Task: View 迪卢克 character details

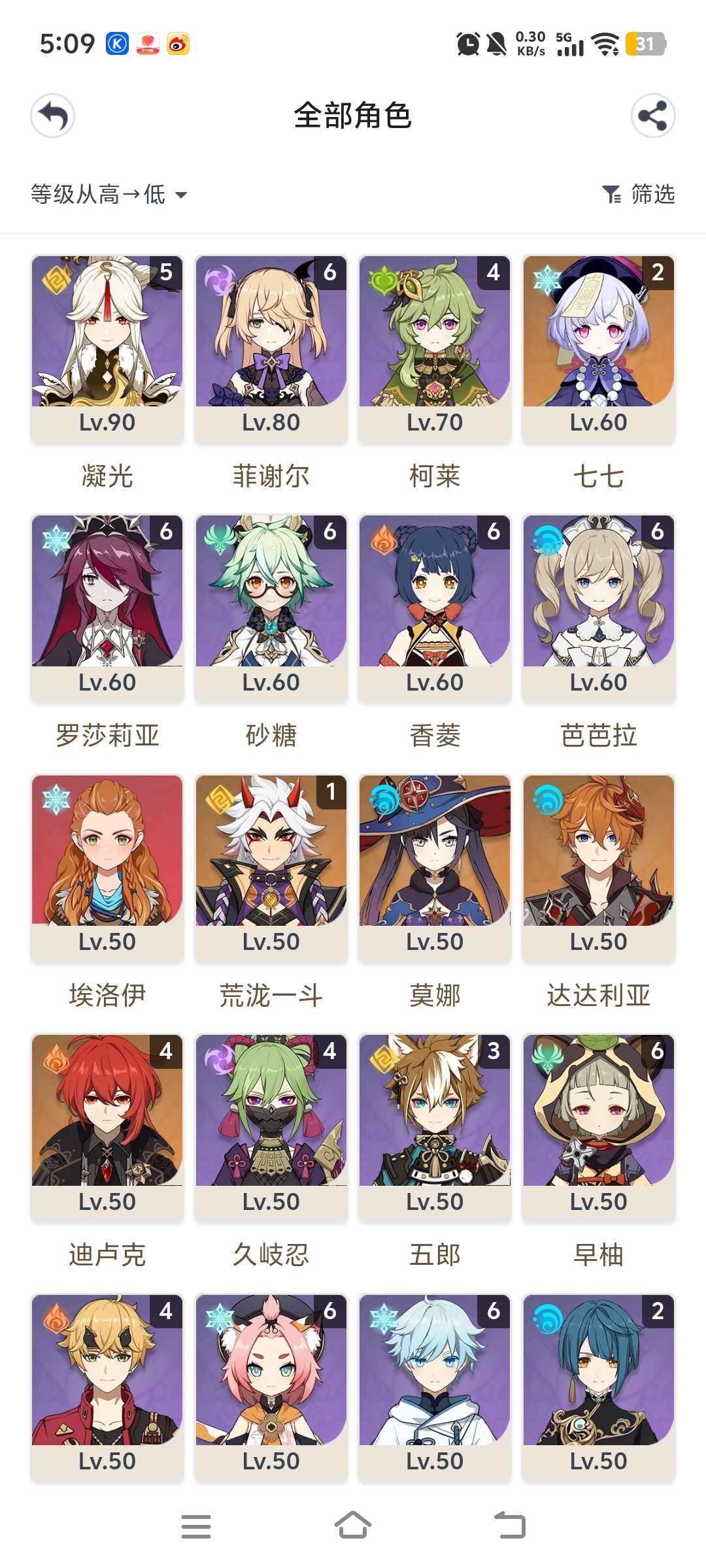Action: pos(107,1127)
